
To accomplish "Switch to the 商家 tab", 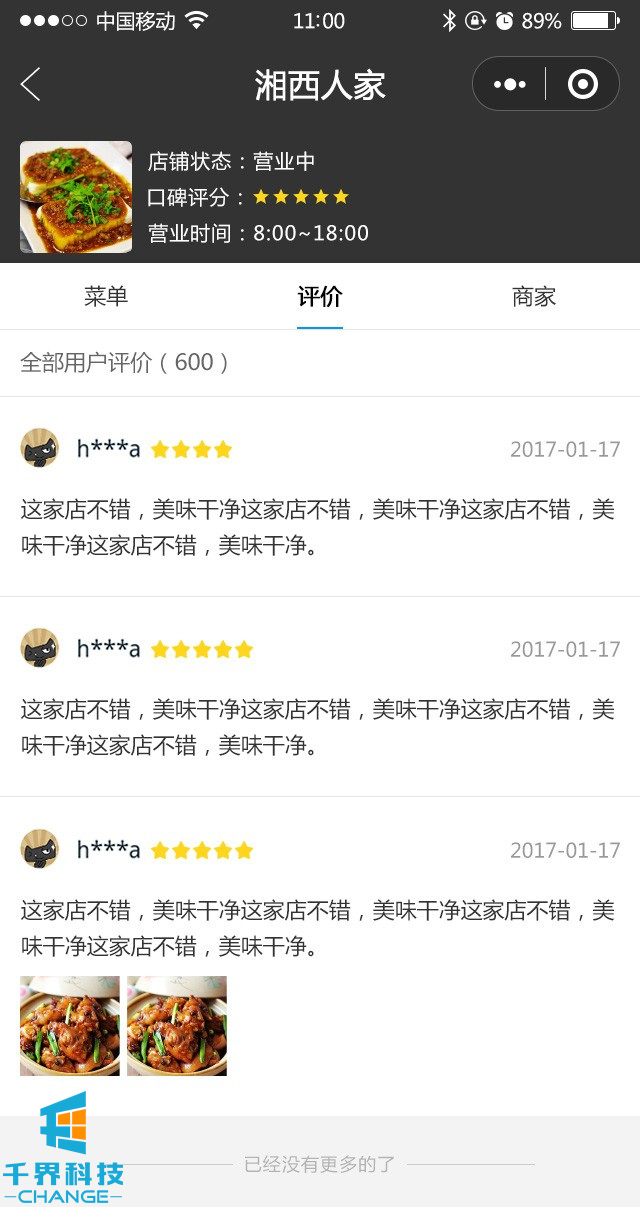I will pos(533,296).
